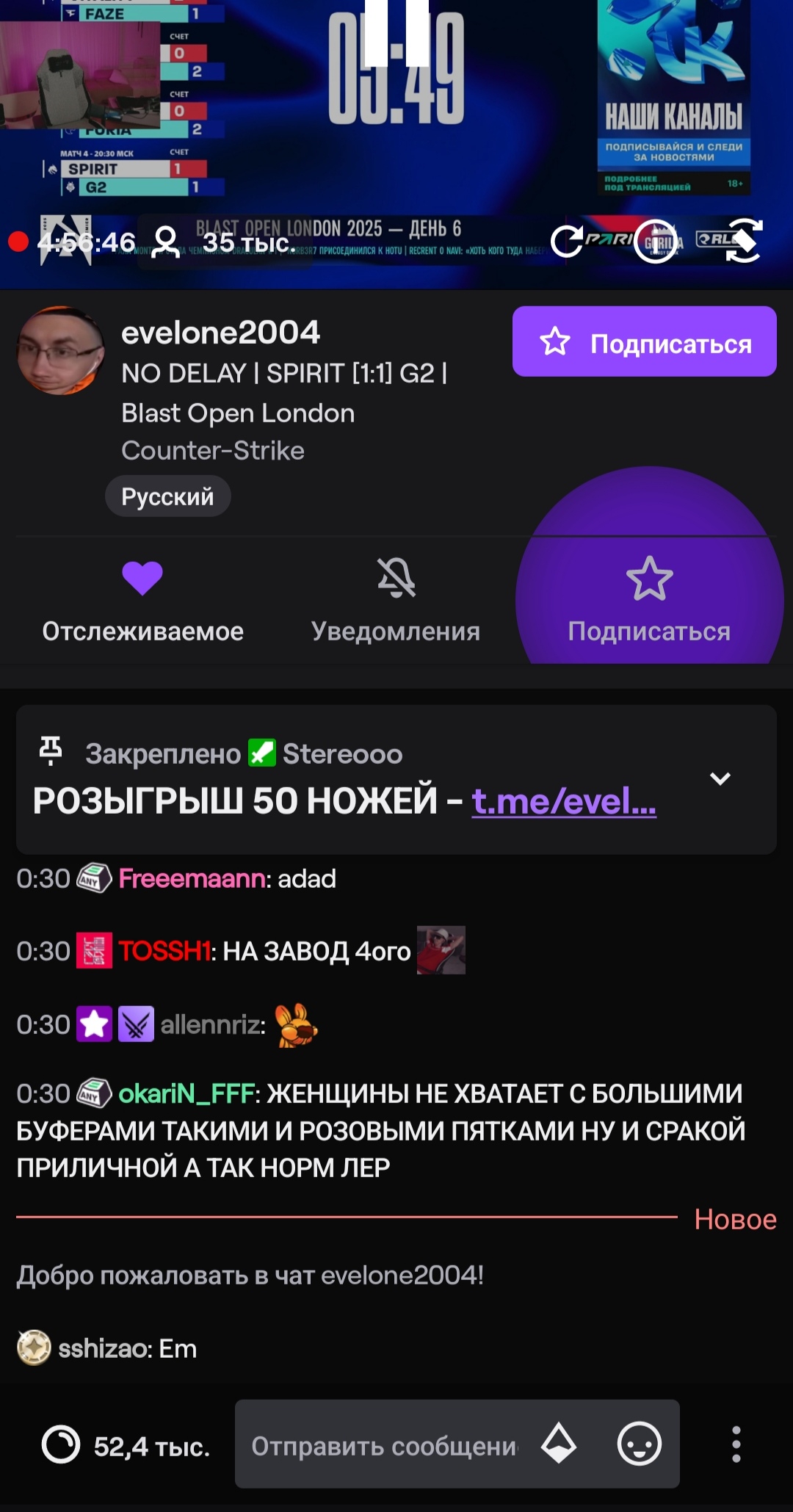The image size is (793, 1512).
Task: Open the 52,4 тыс. channel points menu
Action: click(125, 1446)
